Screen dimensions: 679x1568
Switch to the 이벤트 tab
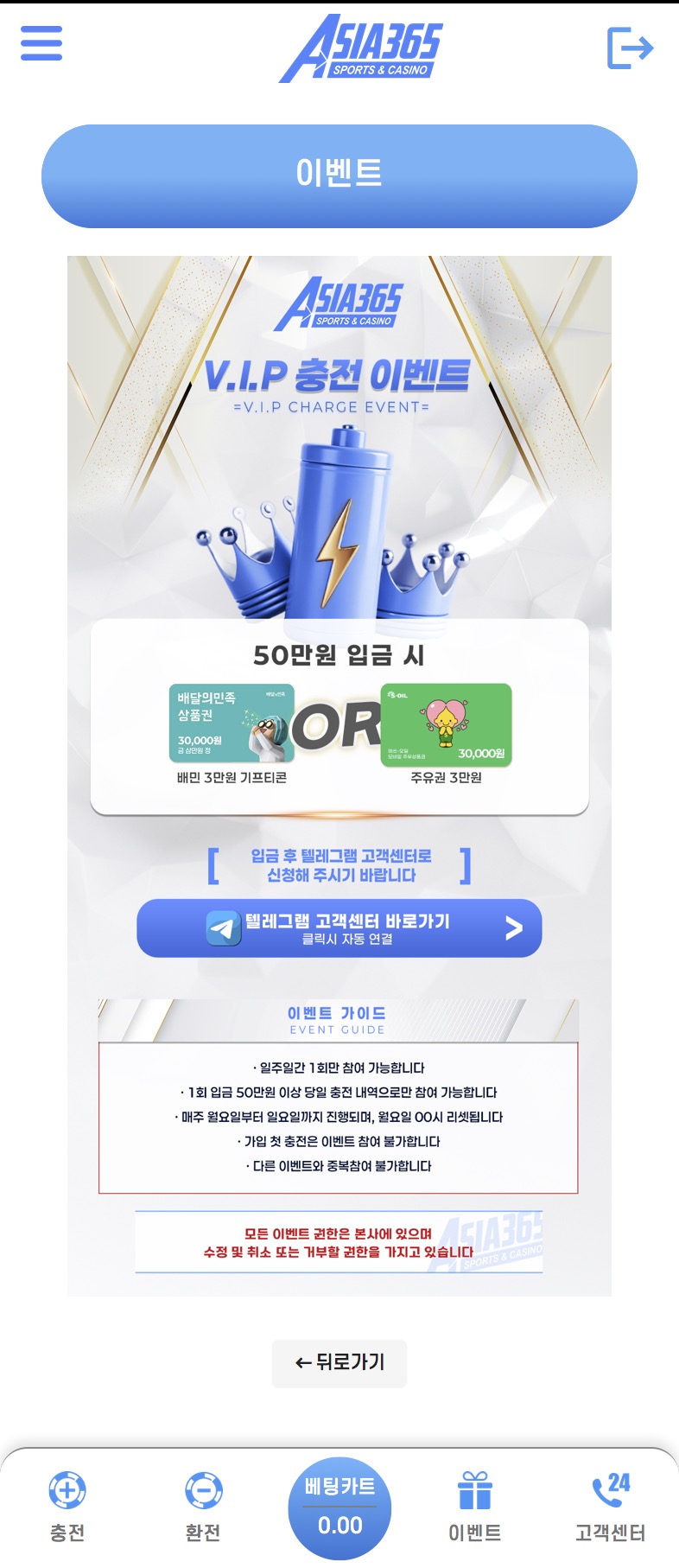click(474, 1507)
